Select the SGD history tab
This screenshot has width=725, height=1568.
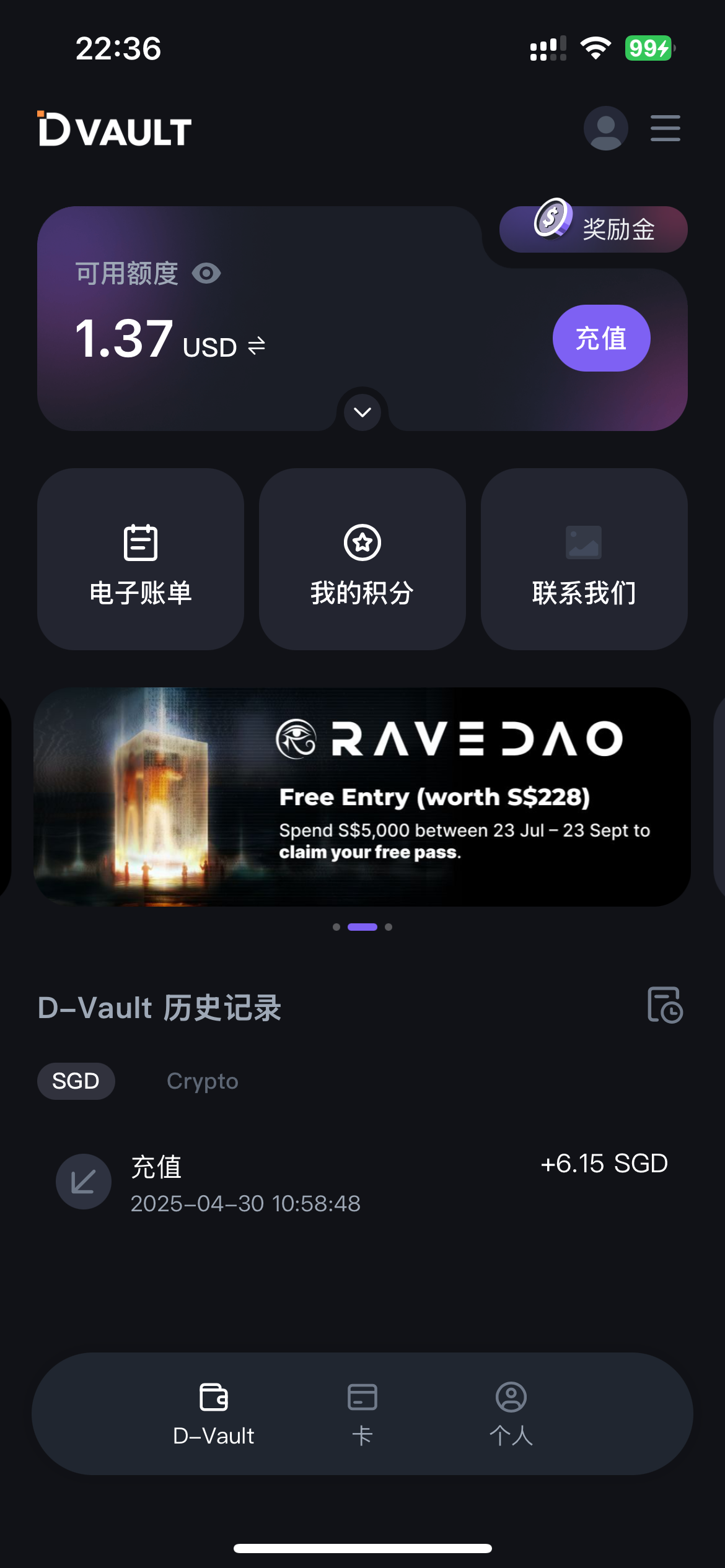(76, 1081)
